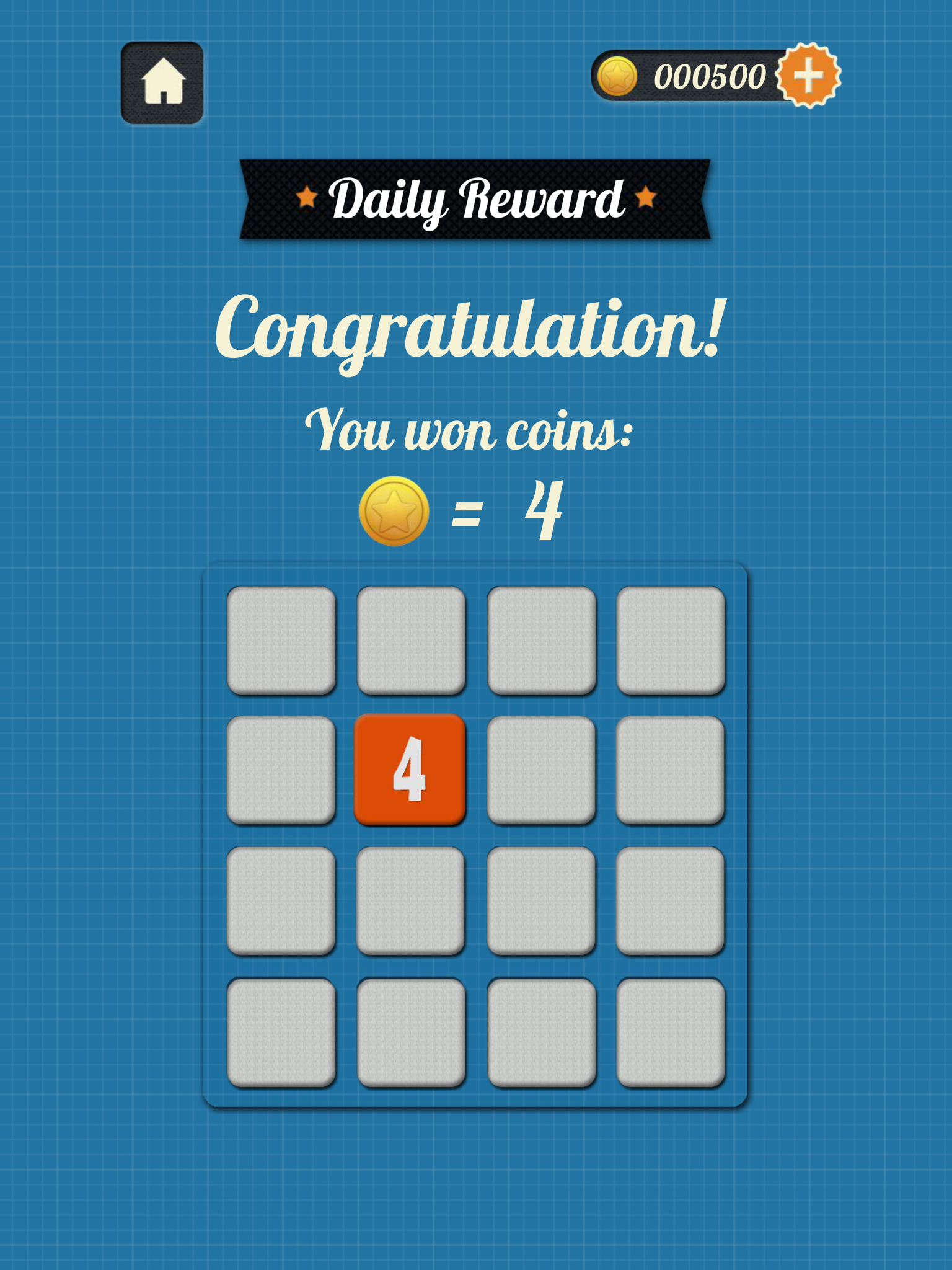Add more coins with the plus badge
952x1270 pixels.
click(x=808, y=76)
